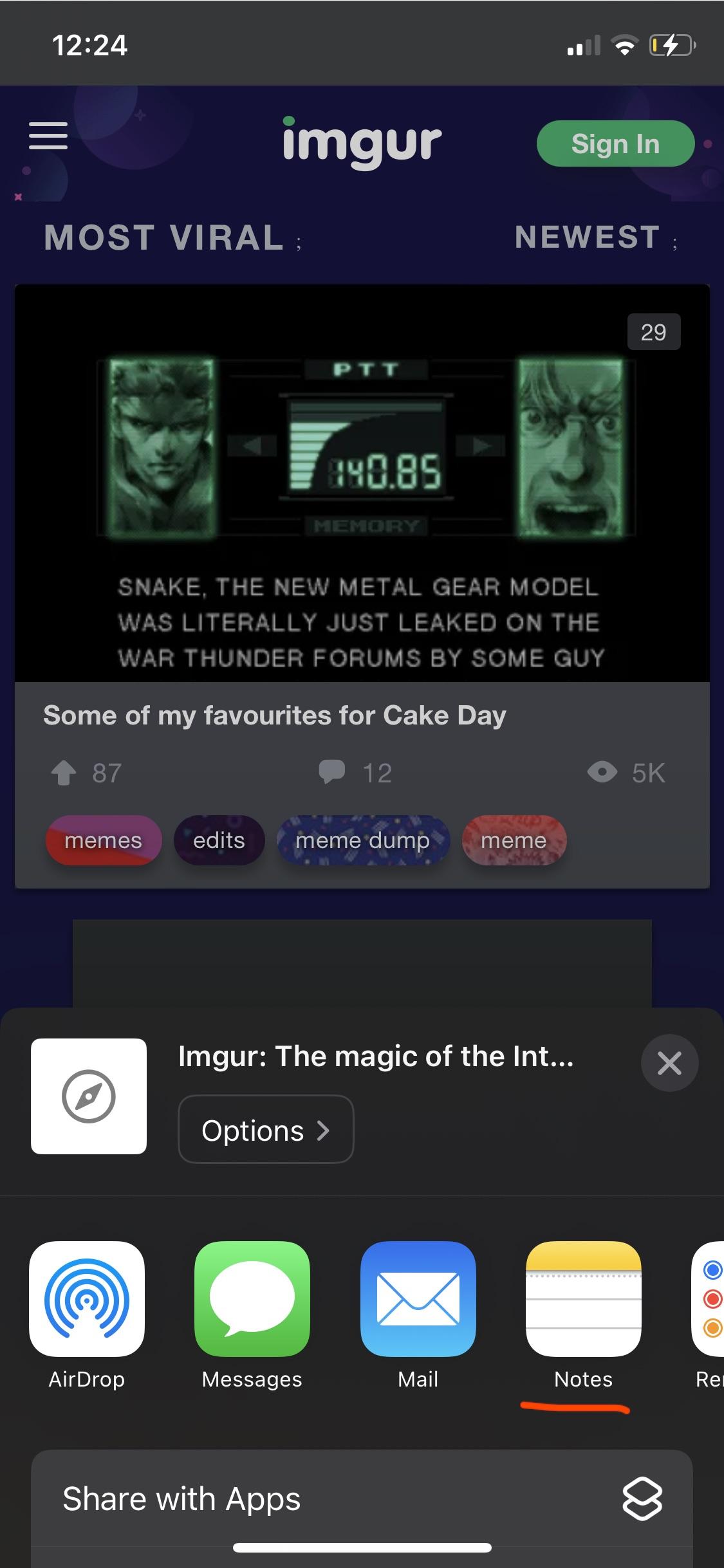Open the meme dump tag
The image size is (724, 1568).
362,840
